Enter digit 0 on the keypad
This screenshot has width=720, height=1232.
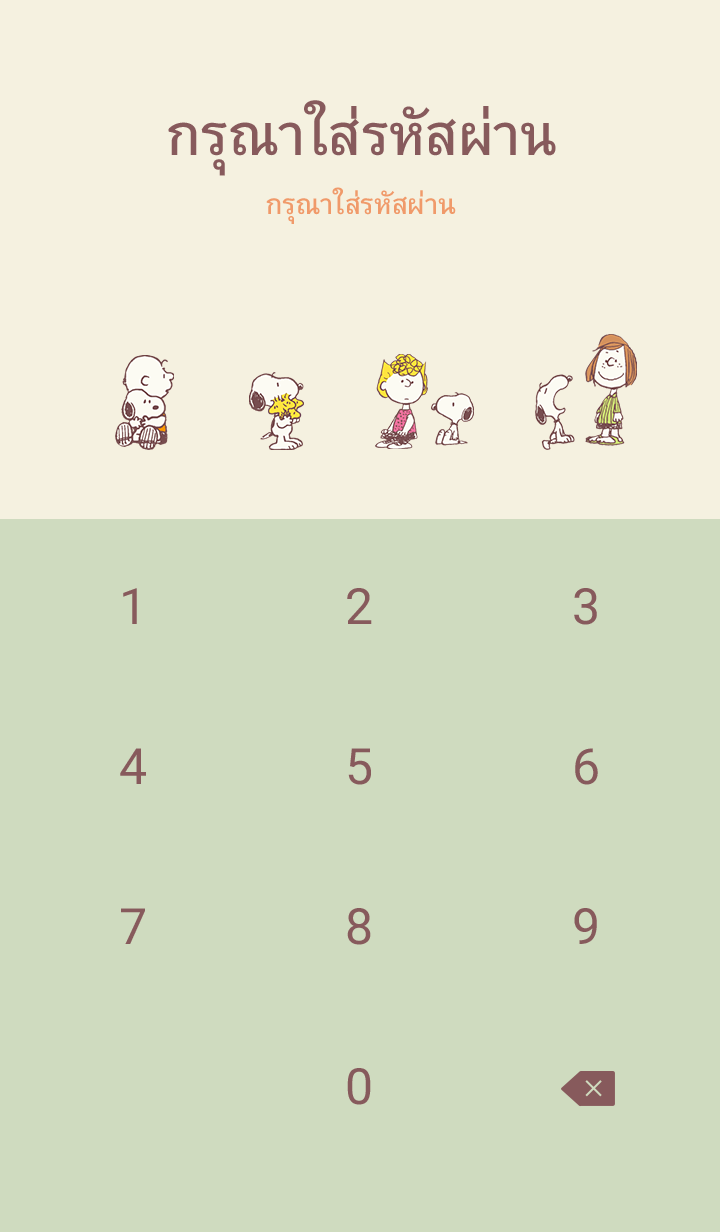359,1087
